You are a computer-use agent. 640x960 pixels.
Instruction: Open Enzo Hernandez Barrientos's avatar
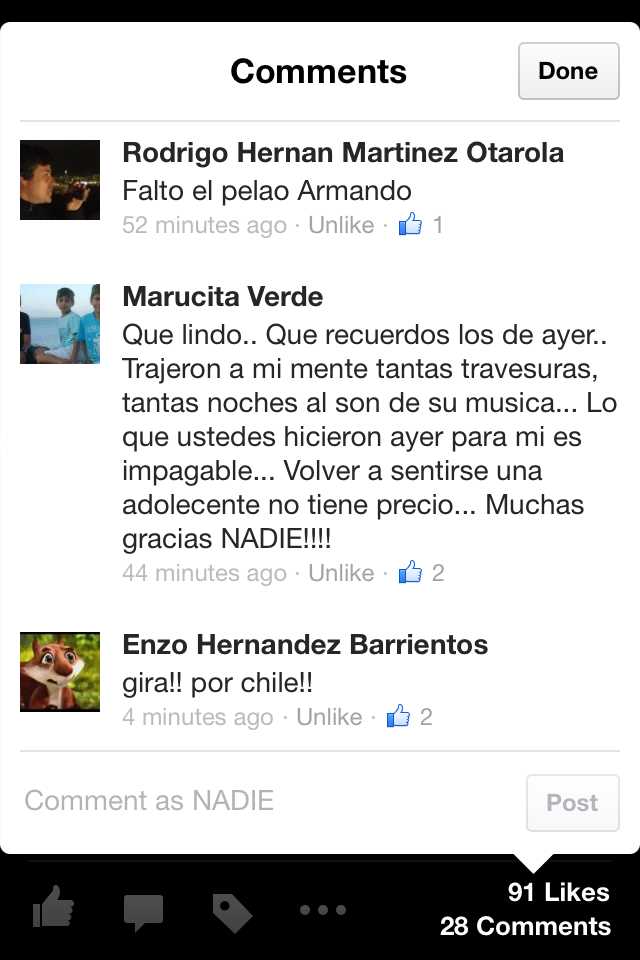60,672
